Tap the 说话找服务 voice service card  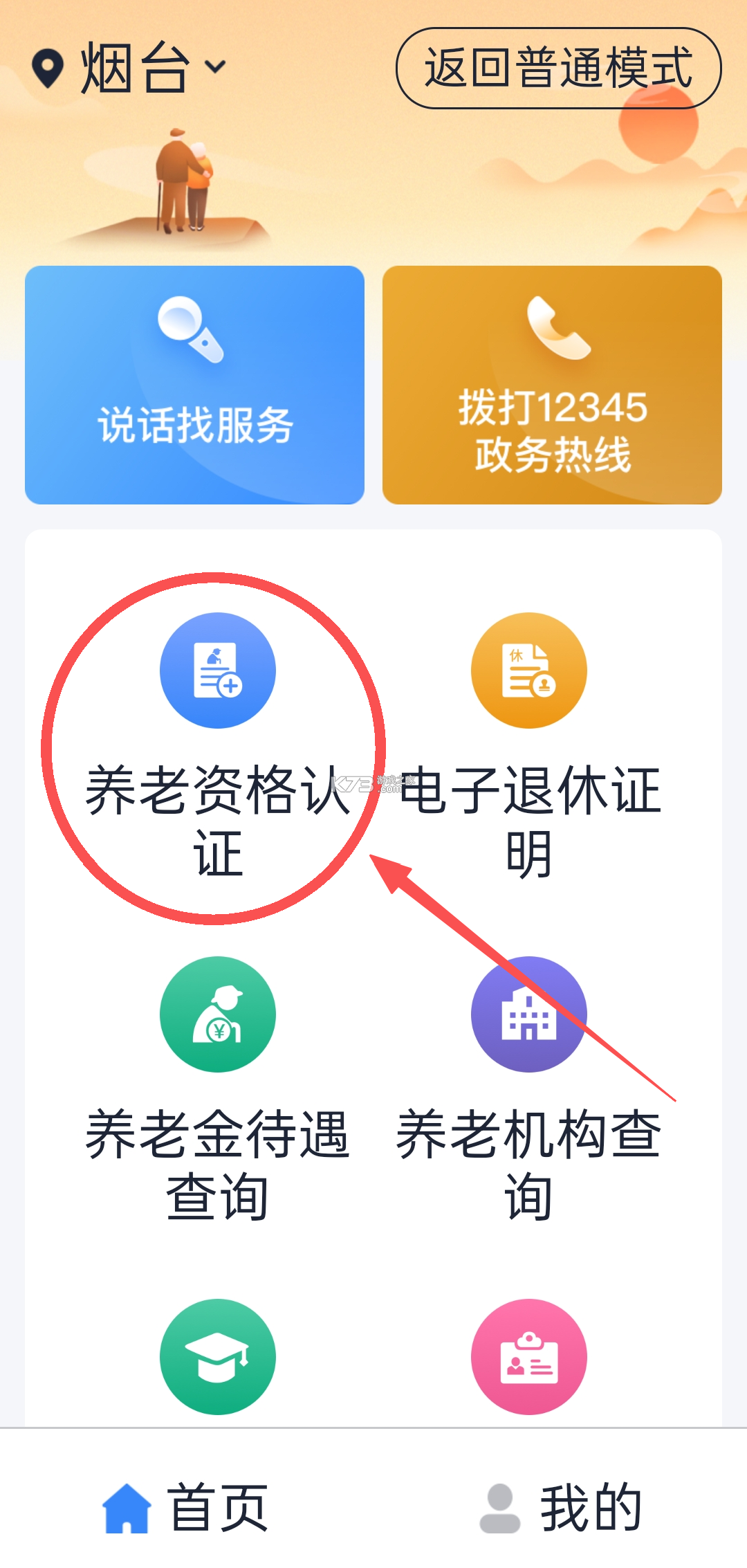tap(196, 384)
